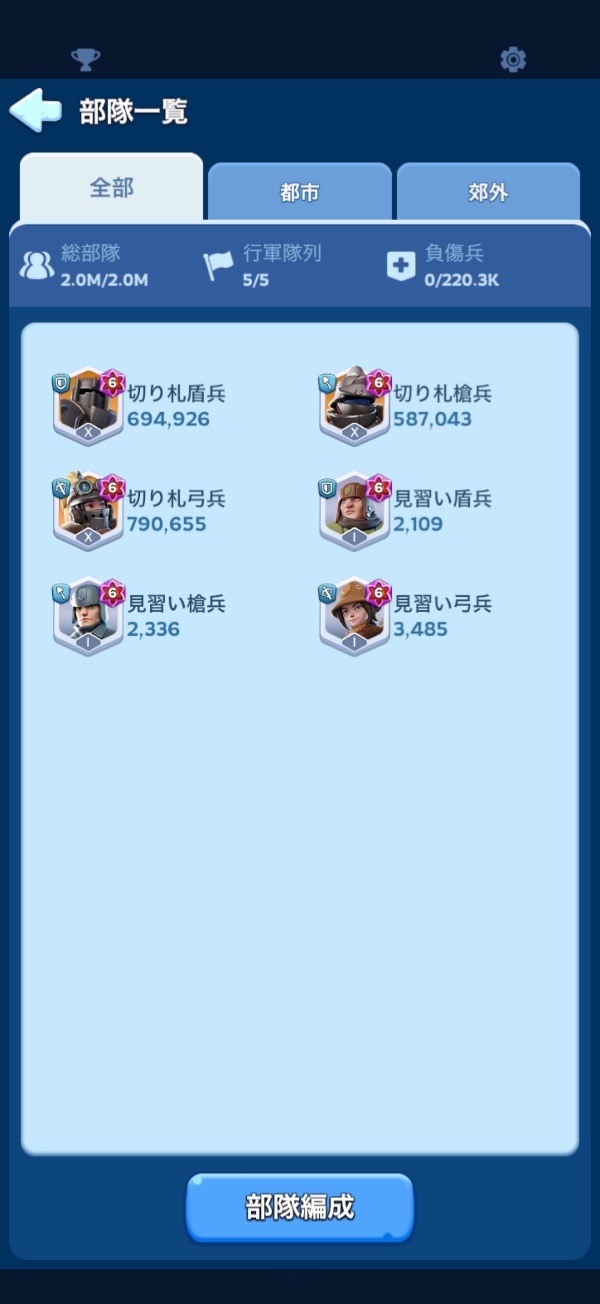The image size is (600, 1304).
Task: Select the 切り札盾兵 troop
Action: click(88, 405)
